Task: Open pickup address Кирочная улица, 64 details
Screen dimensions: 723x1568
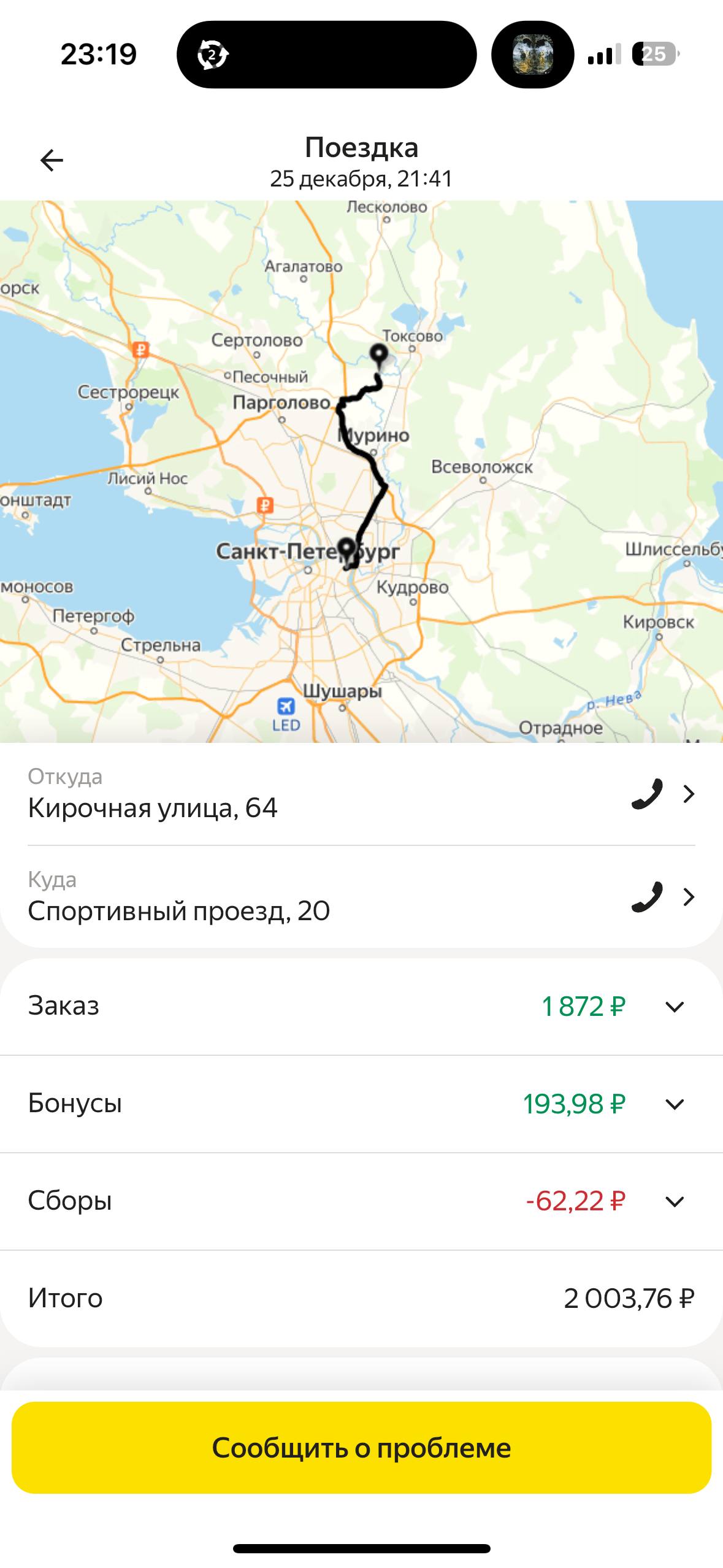Action: [x=689, y=794]
